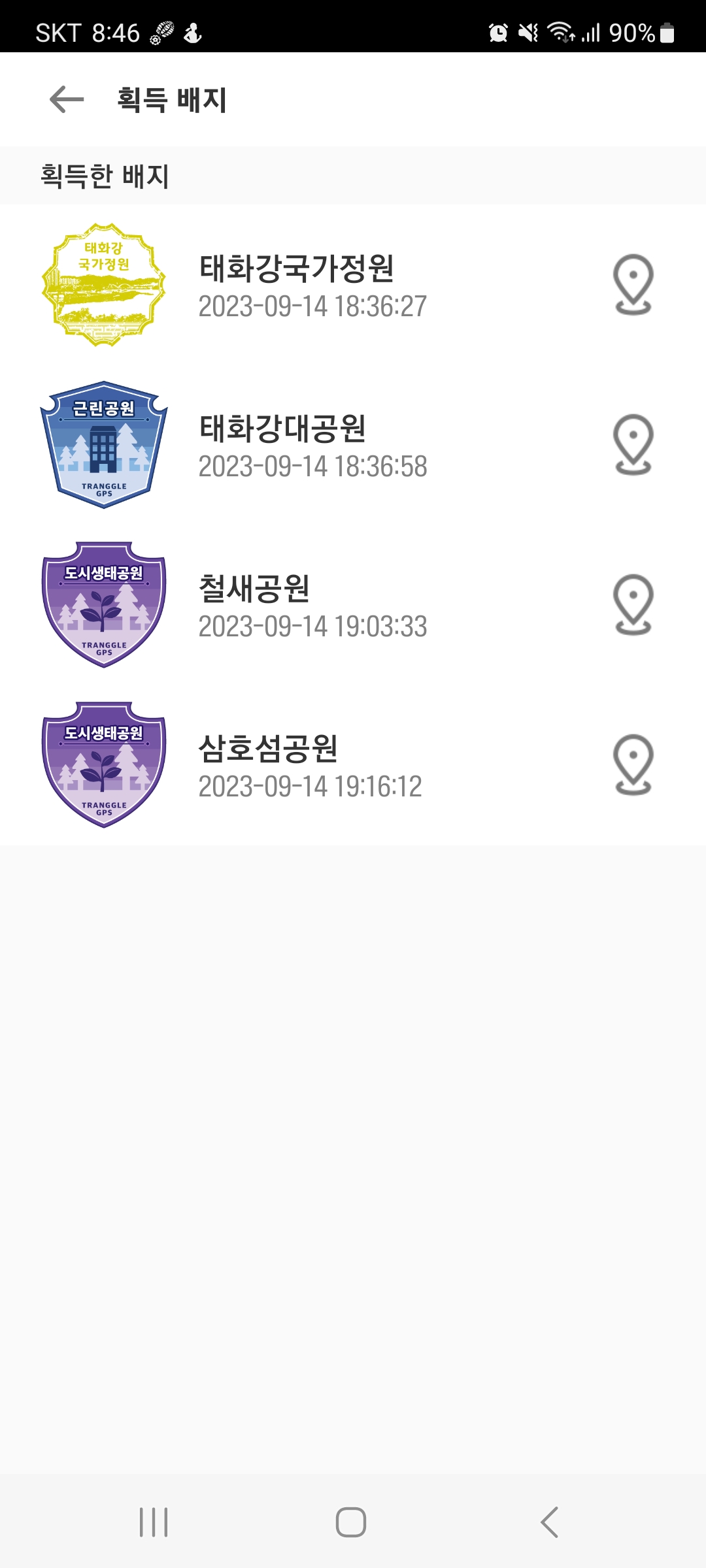The height and width of the screenshot is (1568, 706).
Task: Select the 삼호섬공원 badge entry
Action: [353, 765]
